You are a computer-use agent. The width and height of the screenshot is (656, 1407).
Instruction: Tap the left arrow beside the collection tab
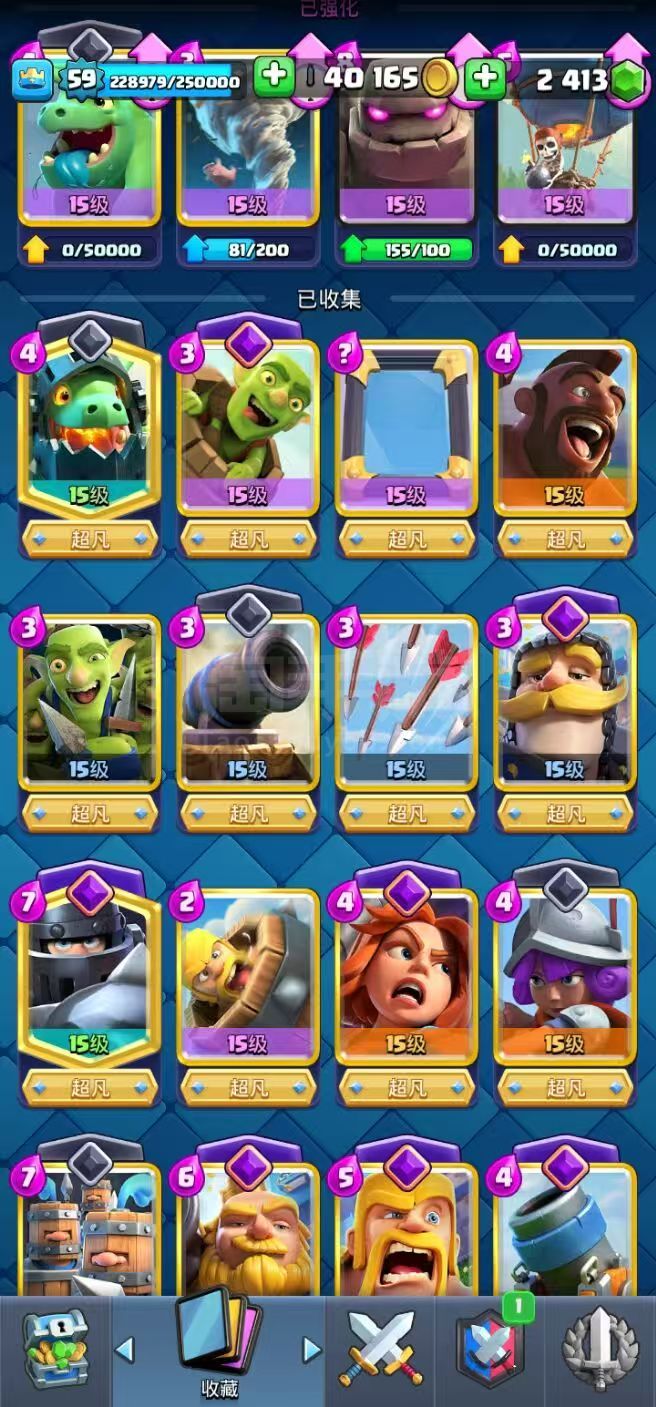(x=125, y=1351)
